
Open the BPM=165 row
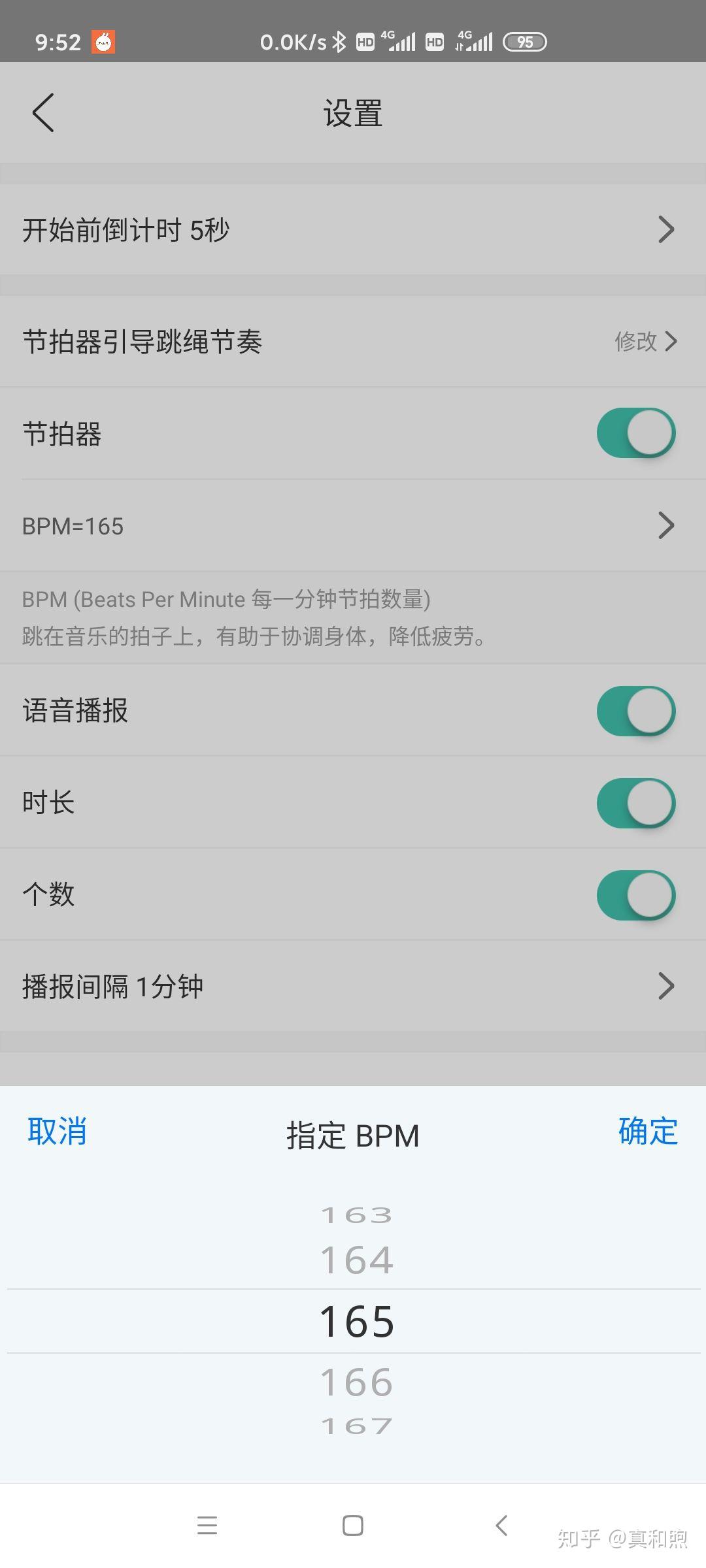click(x=353, y=525)
